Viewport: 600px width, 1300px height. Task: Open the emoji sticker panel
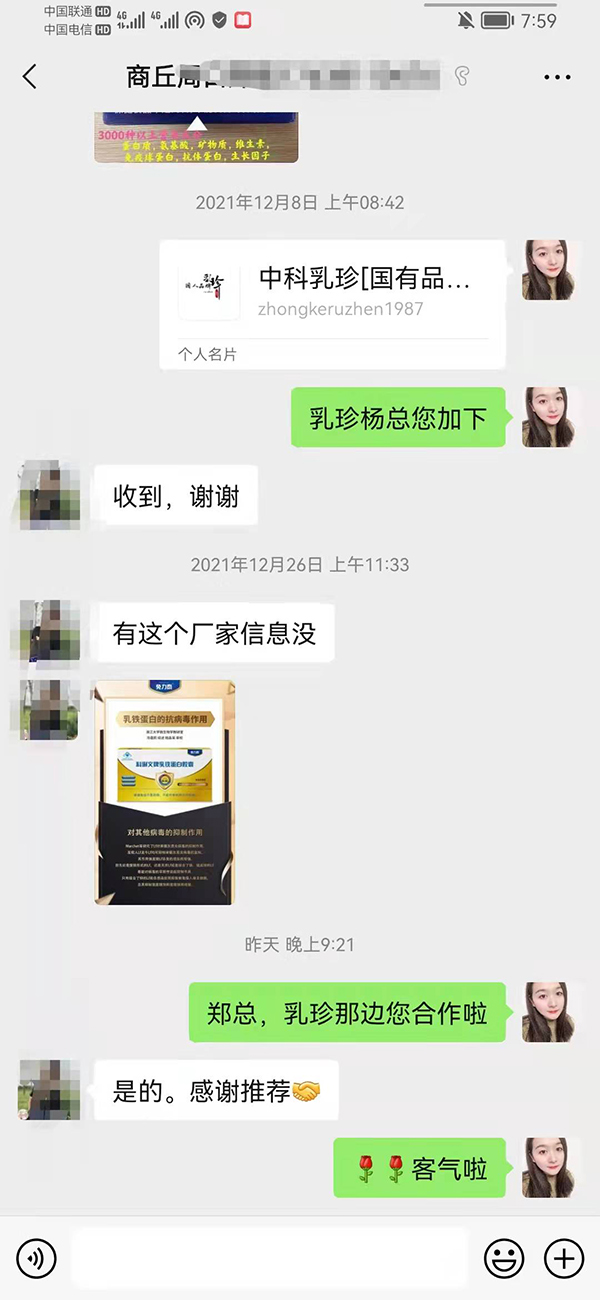point(503,1257)
